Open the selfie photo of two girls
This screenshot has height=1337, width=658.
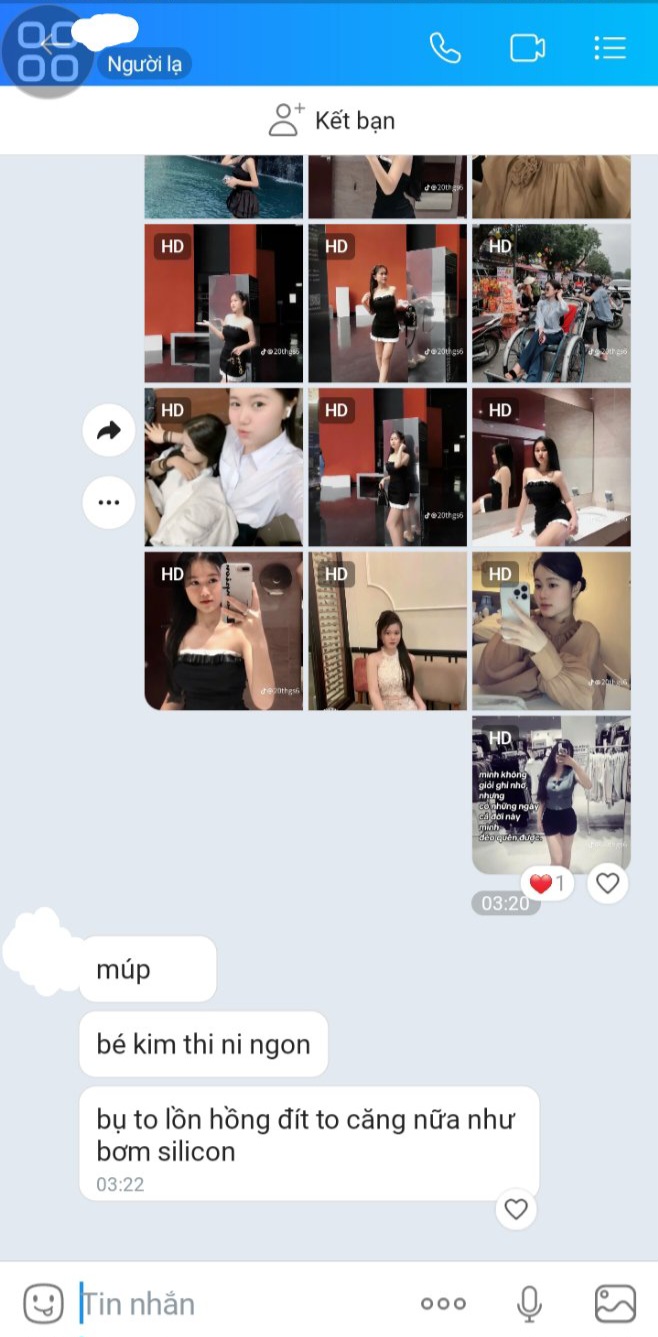click(224, 467)
